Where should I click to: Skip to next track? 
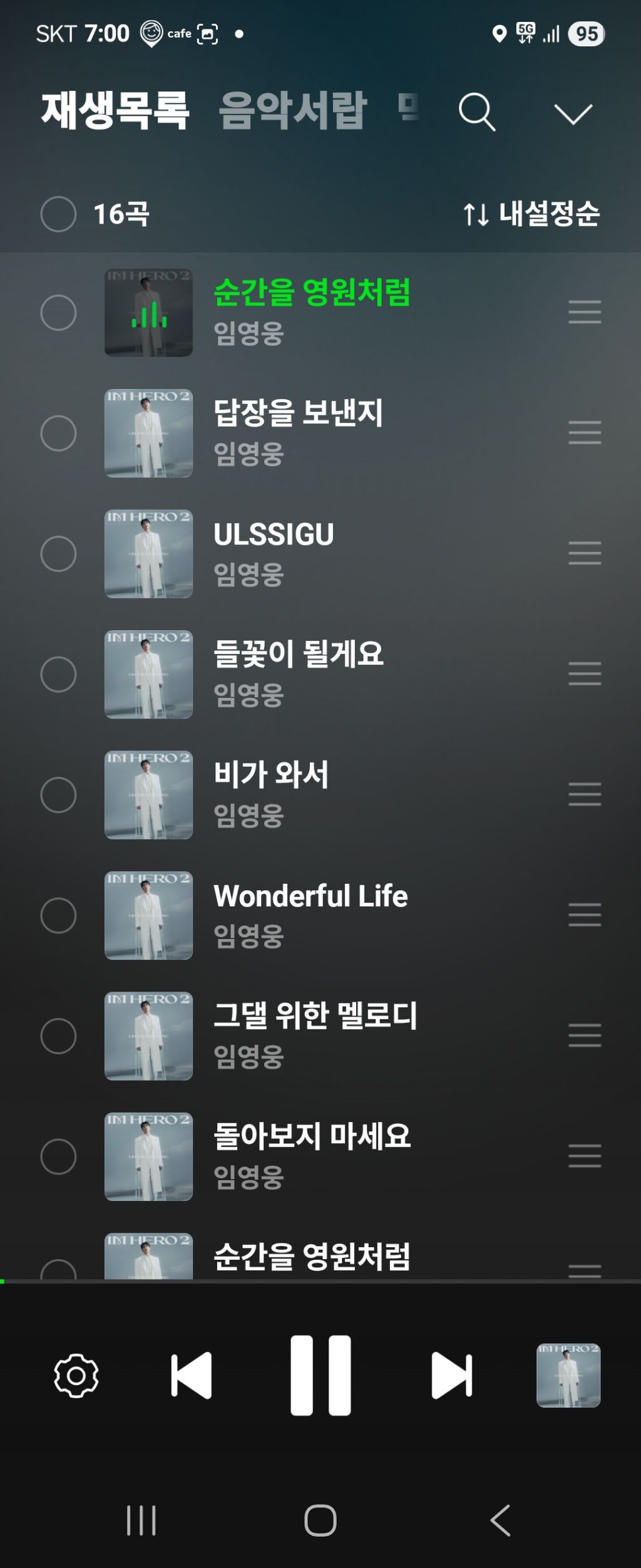click(x=451, y=1376)
